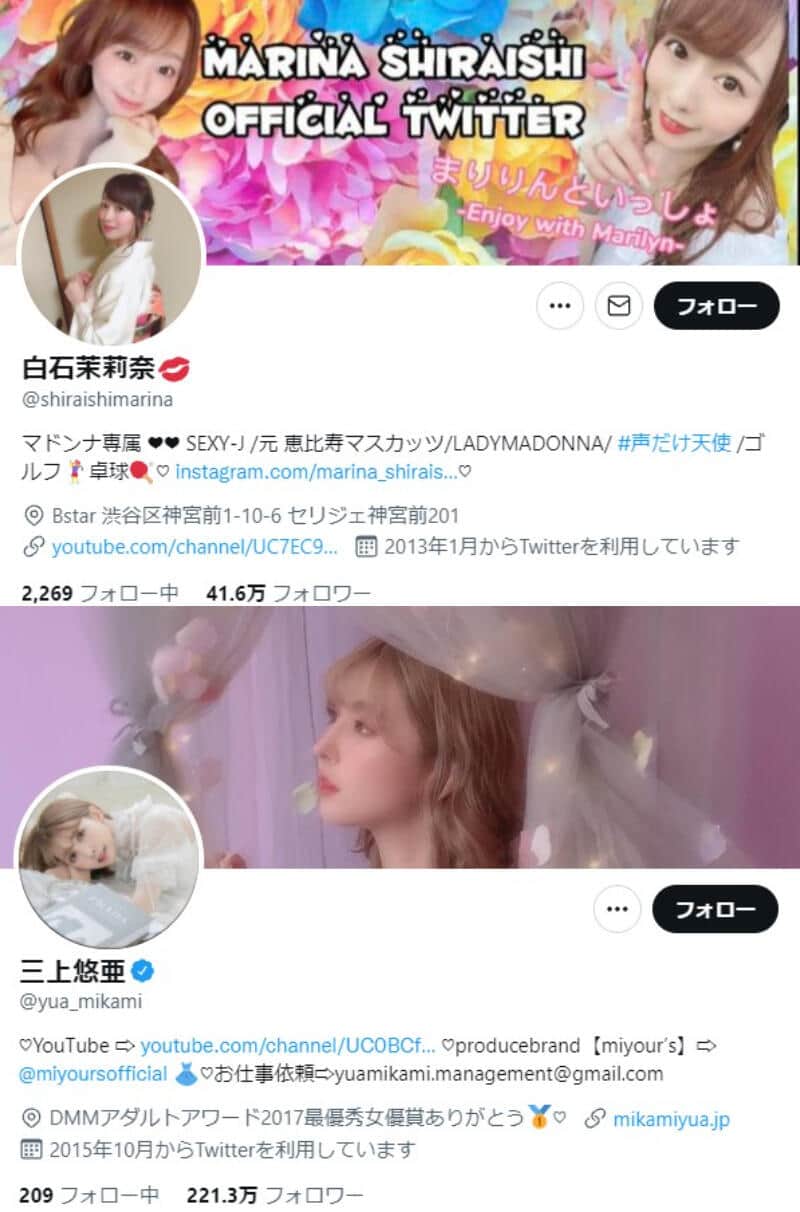View the 209 accounts 三上悠亜 follows

pyautogui.click(x=89, y=1194)
